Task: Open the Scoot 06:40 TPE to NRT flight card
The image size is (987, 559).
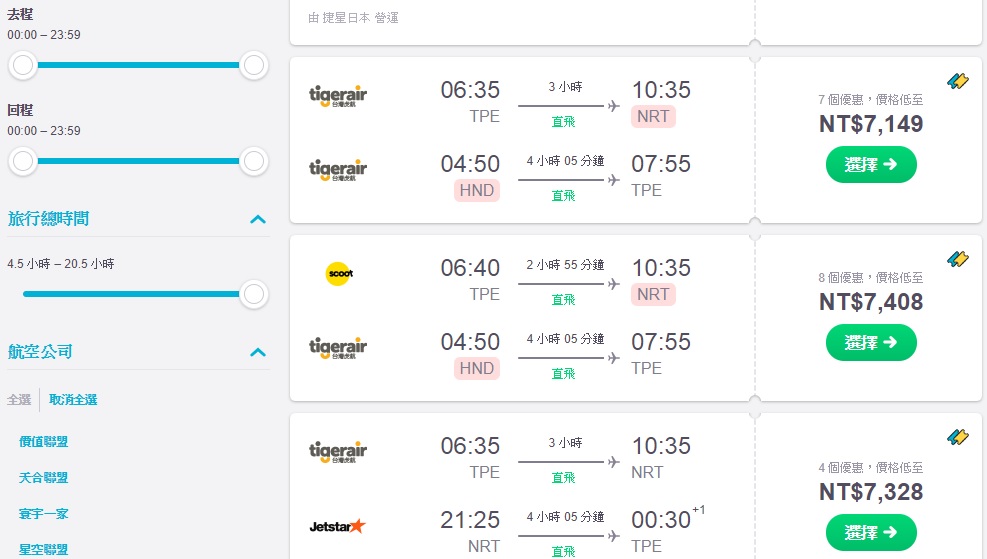Action: (520, 281)
